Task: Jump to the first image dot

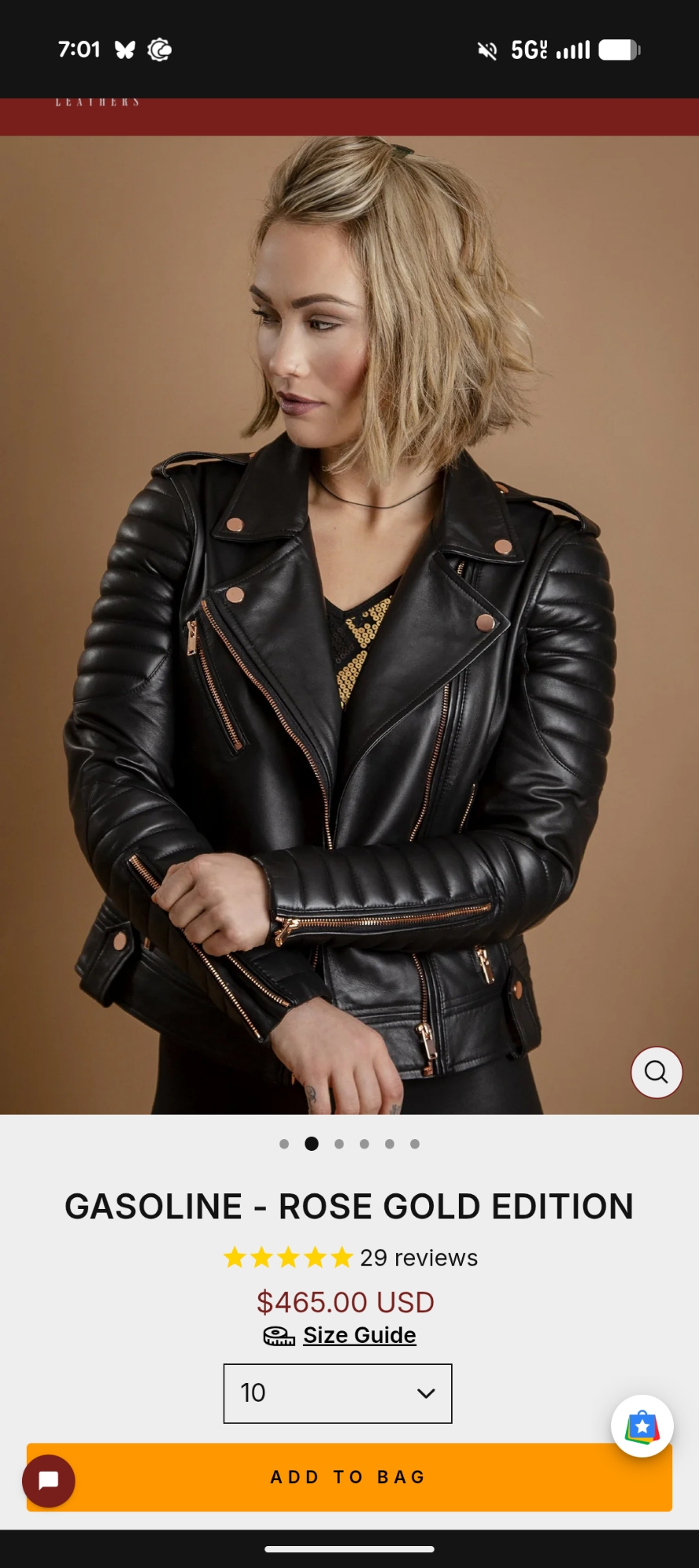Action: (284, 1144)
